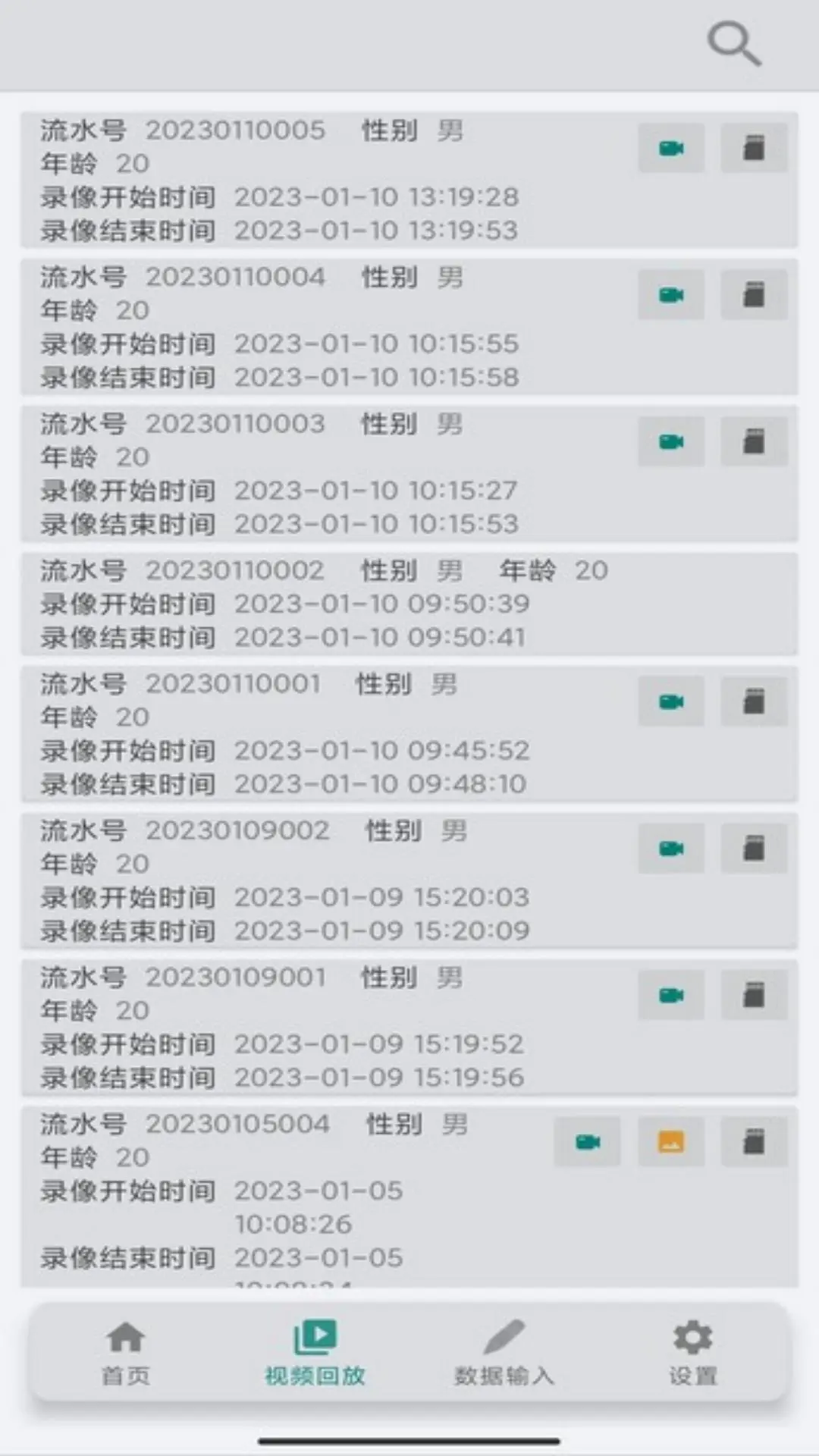Open SD card file for record 20230110005
Image resolution: width=819 pixels, height=1456 pixels.
(x=754, y=149)
